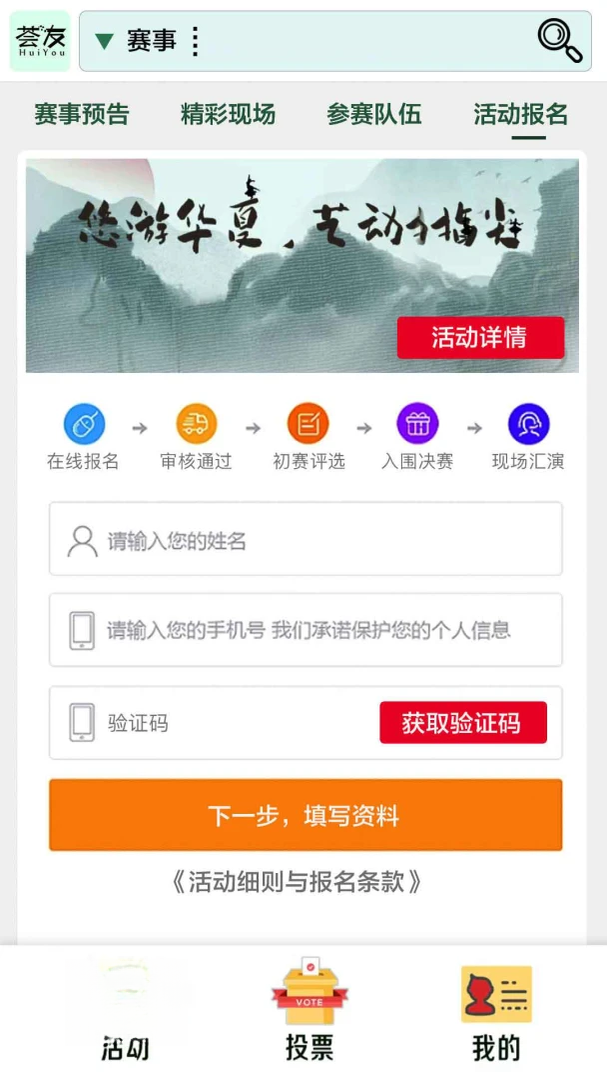View 活动详情 on the banner
This screenshot has height=1080, width=607.
[x=480, y=338]
